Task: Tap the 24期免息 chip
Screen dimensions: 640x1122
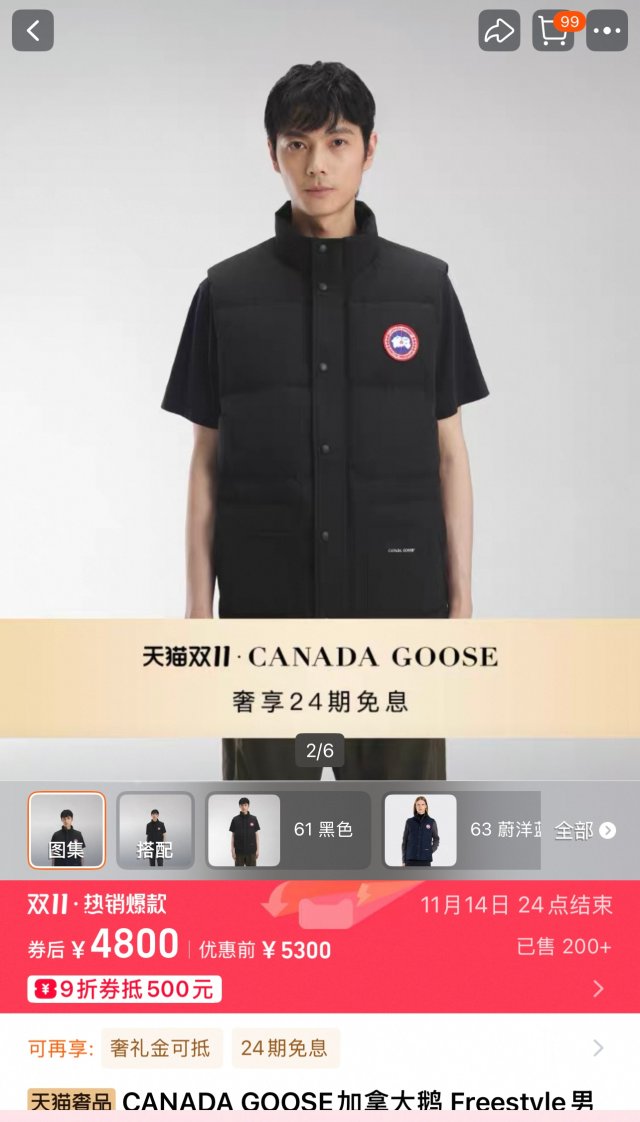Action: pyautogui.click(x=284, y=1048)
